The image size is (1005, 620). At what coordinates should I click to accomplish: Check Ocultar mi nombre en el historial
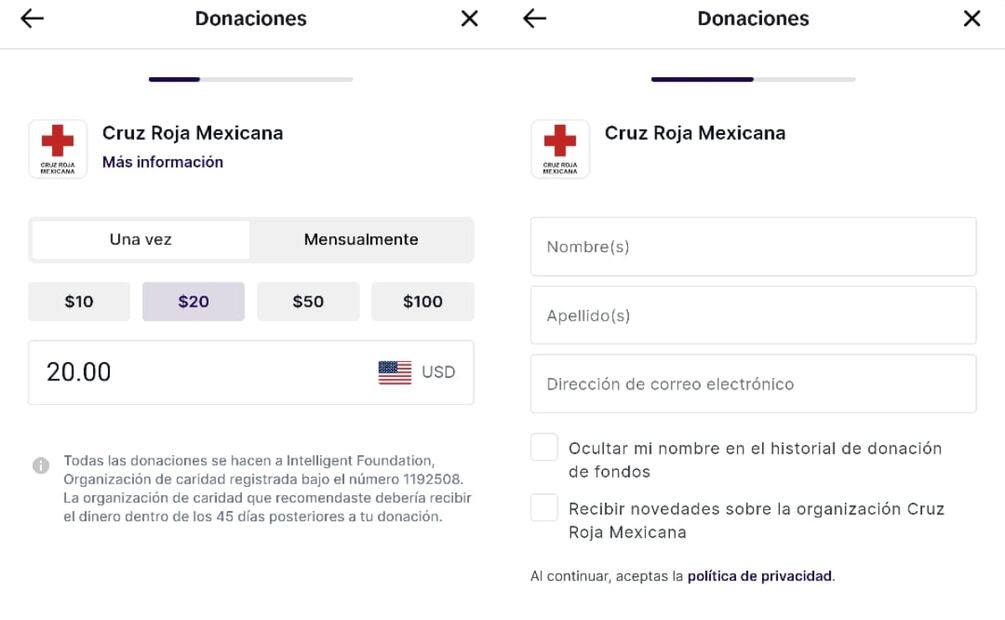pos(544,447)
